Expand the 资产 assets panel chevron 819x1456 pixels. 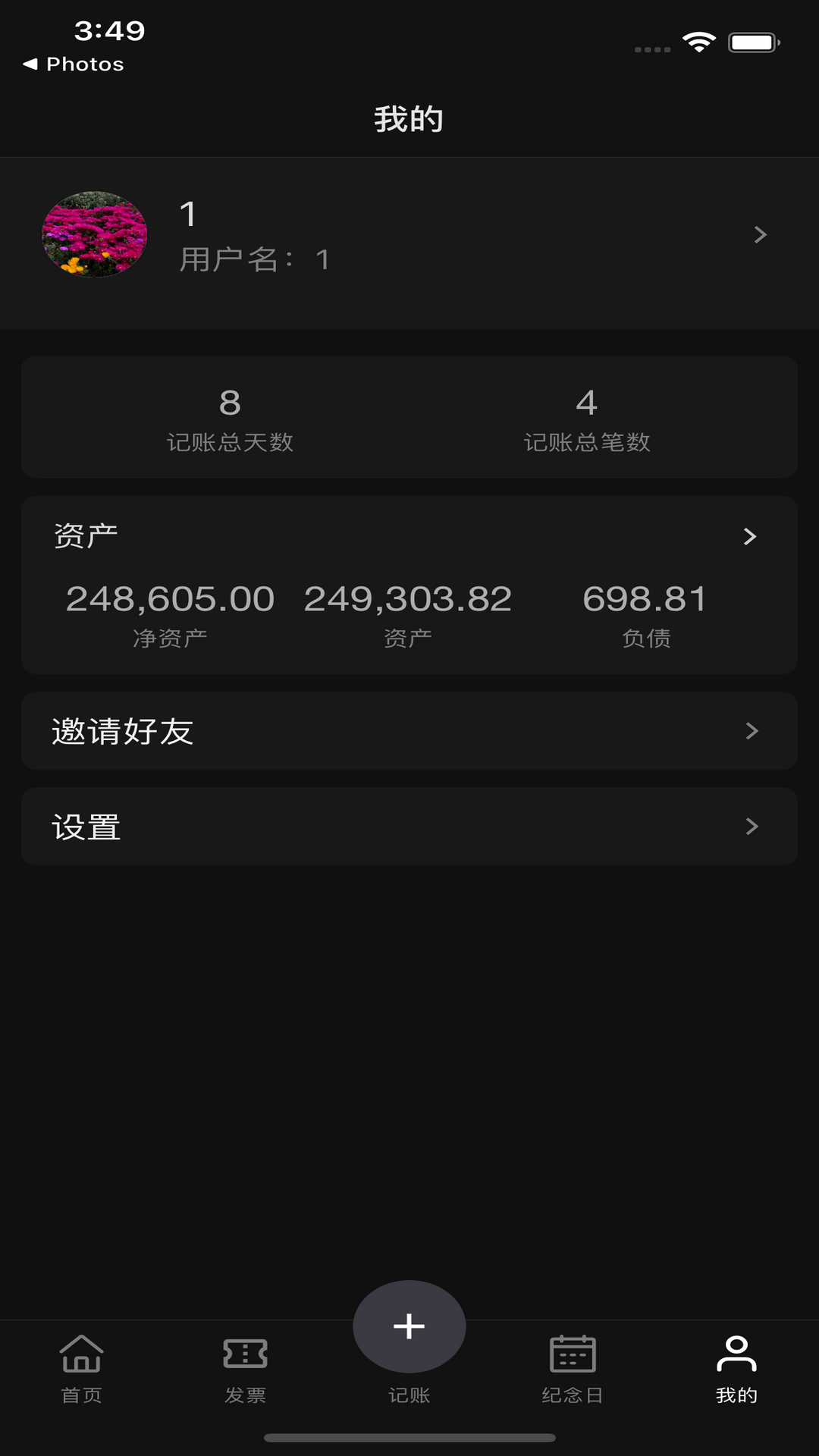(x=750, y=536)
